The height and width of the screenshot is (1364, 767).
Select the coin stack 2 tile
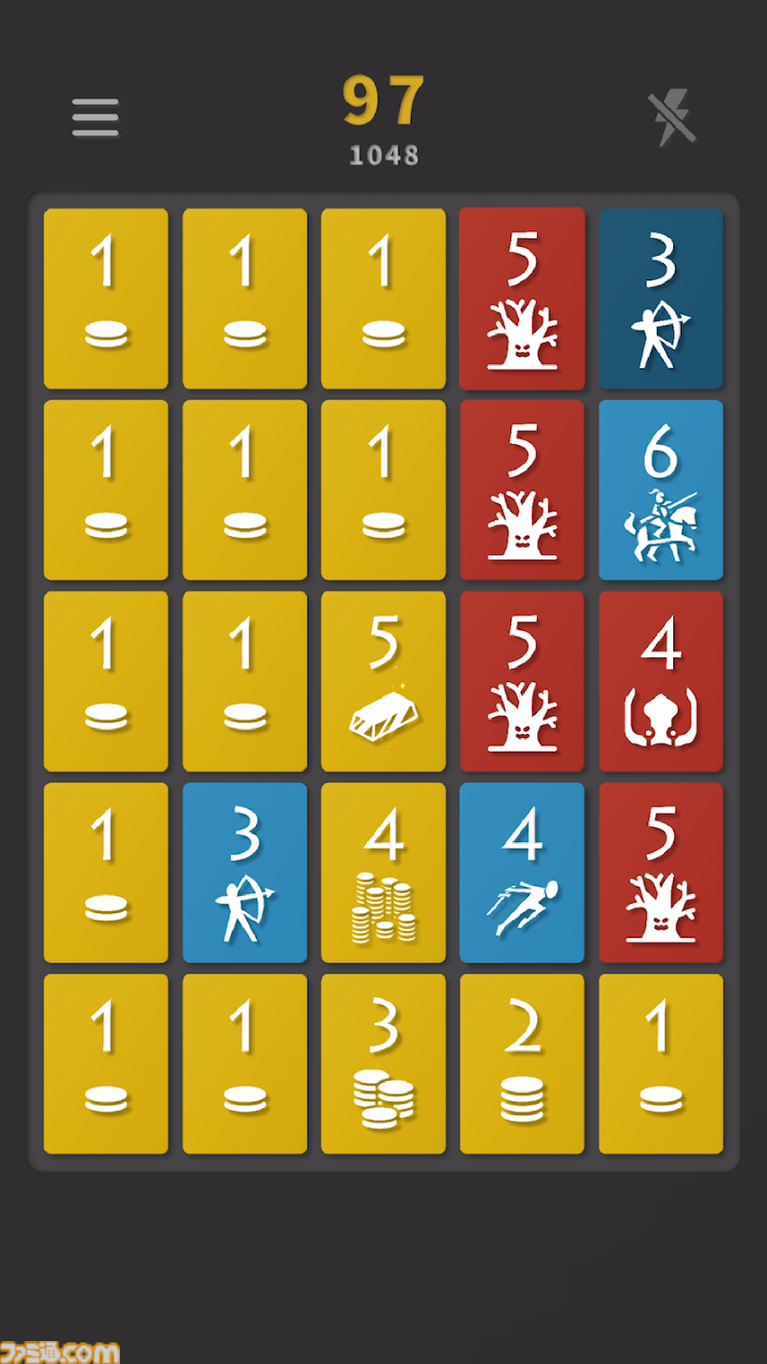(x=522, y=1063)
